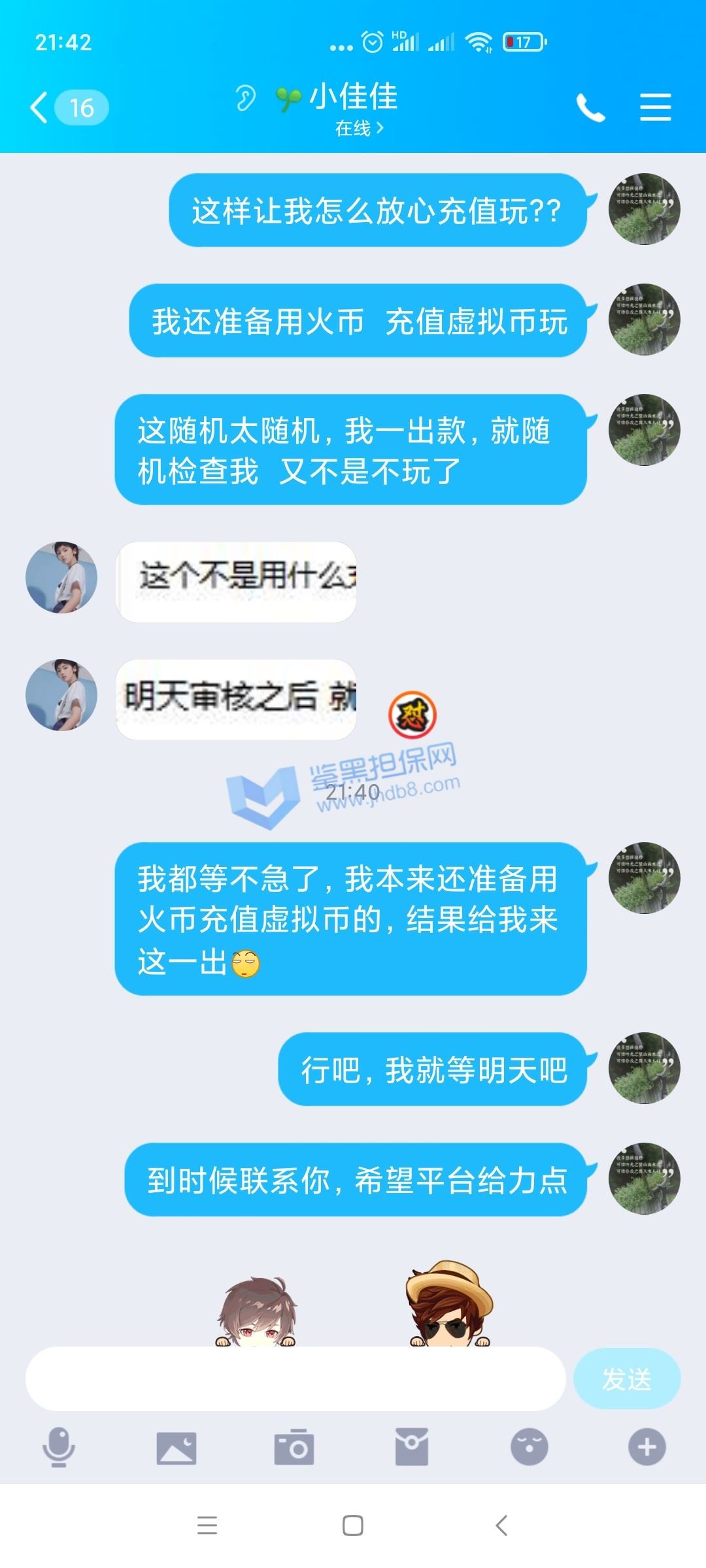
Task: Open the chat settings menu
Action: (x=655, y=108)
